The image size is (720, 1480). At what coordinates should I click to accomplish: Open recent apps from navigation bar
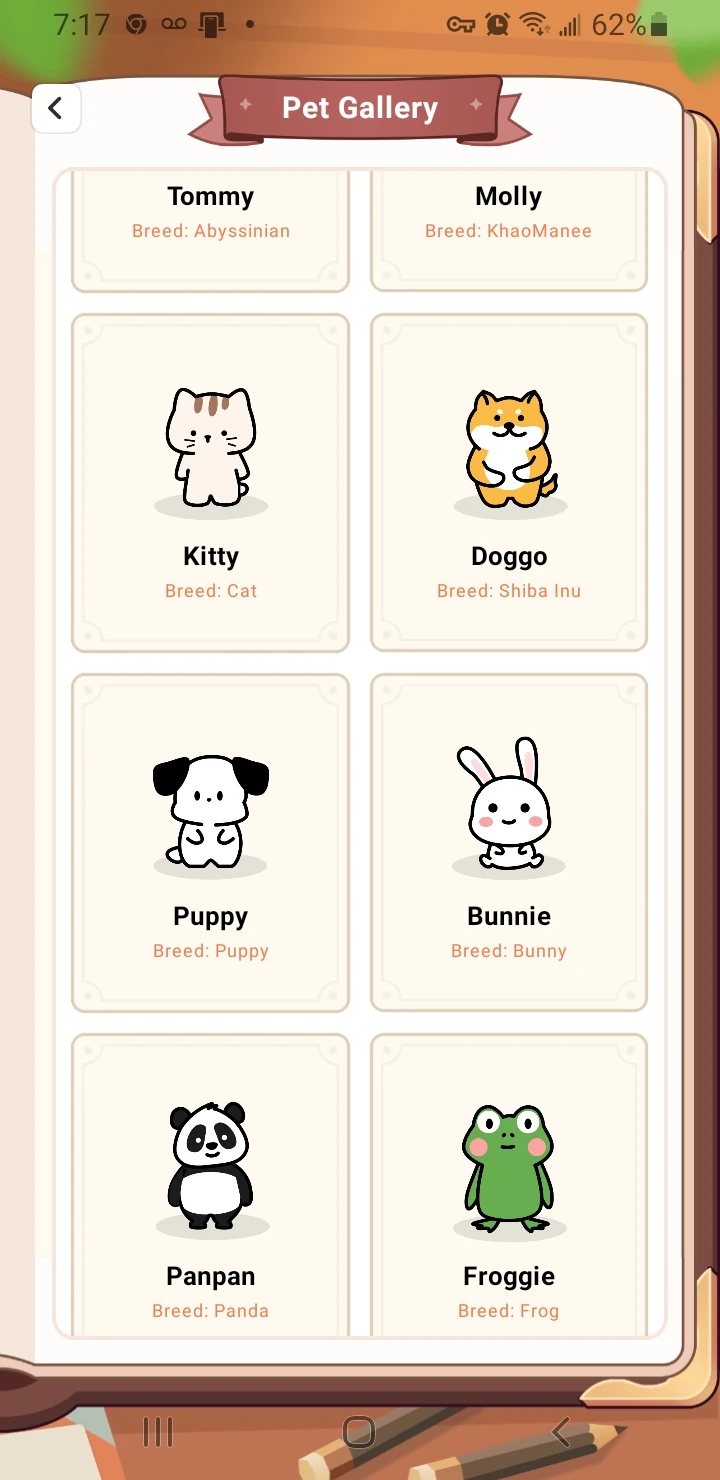158,1432
